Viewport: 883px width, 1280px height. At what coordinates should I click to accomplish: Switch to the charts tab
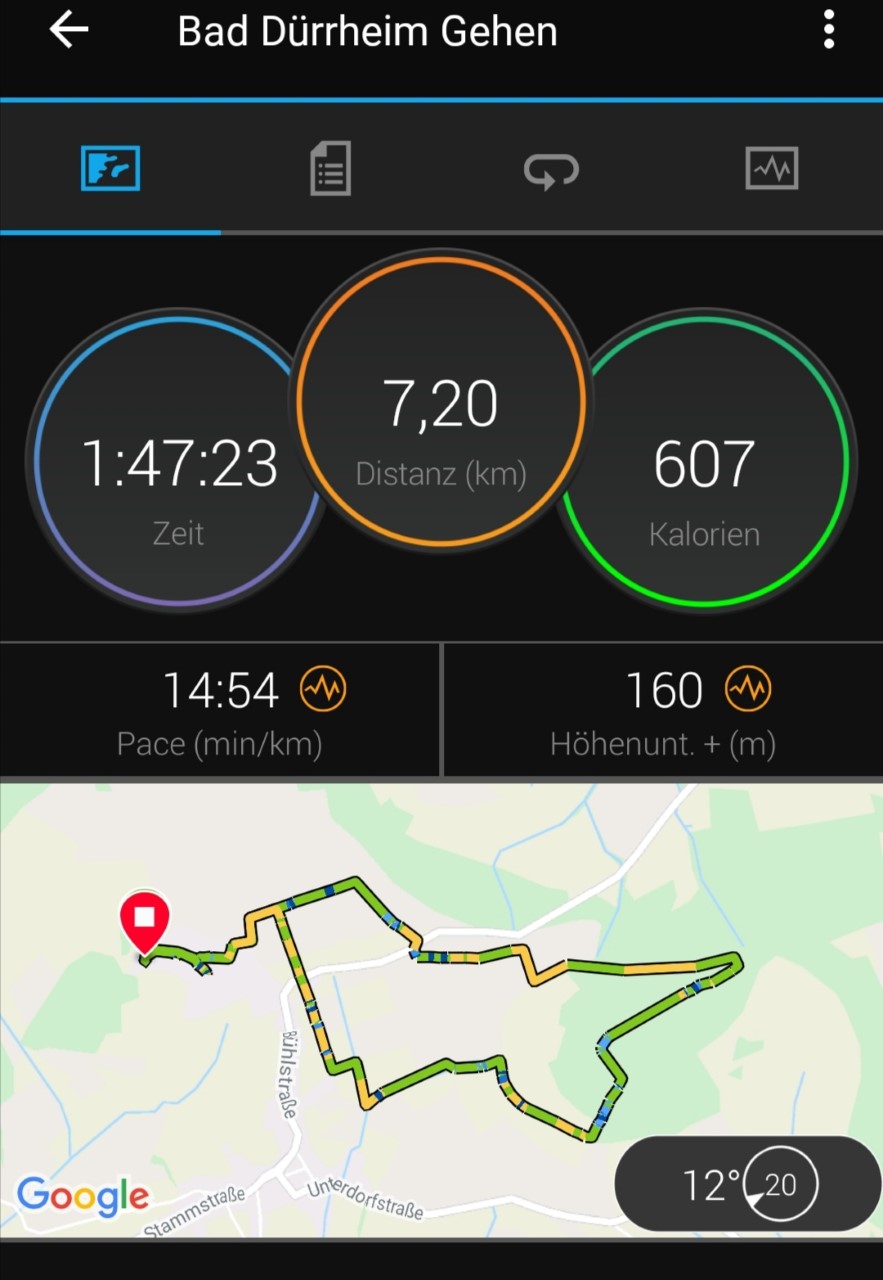(771, 168)
